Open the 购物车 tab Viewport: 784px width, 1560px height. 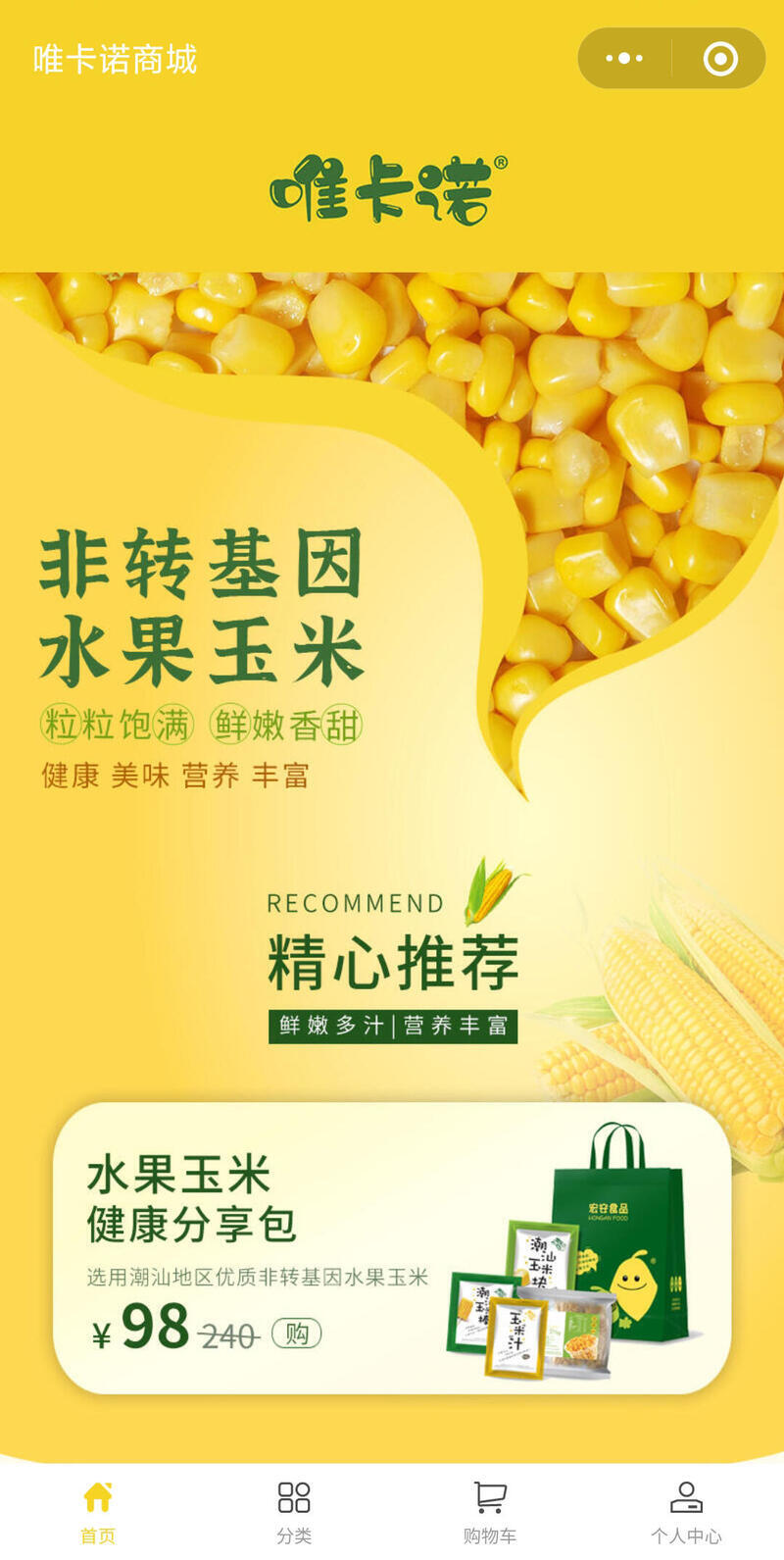coord(490,1511)
